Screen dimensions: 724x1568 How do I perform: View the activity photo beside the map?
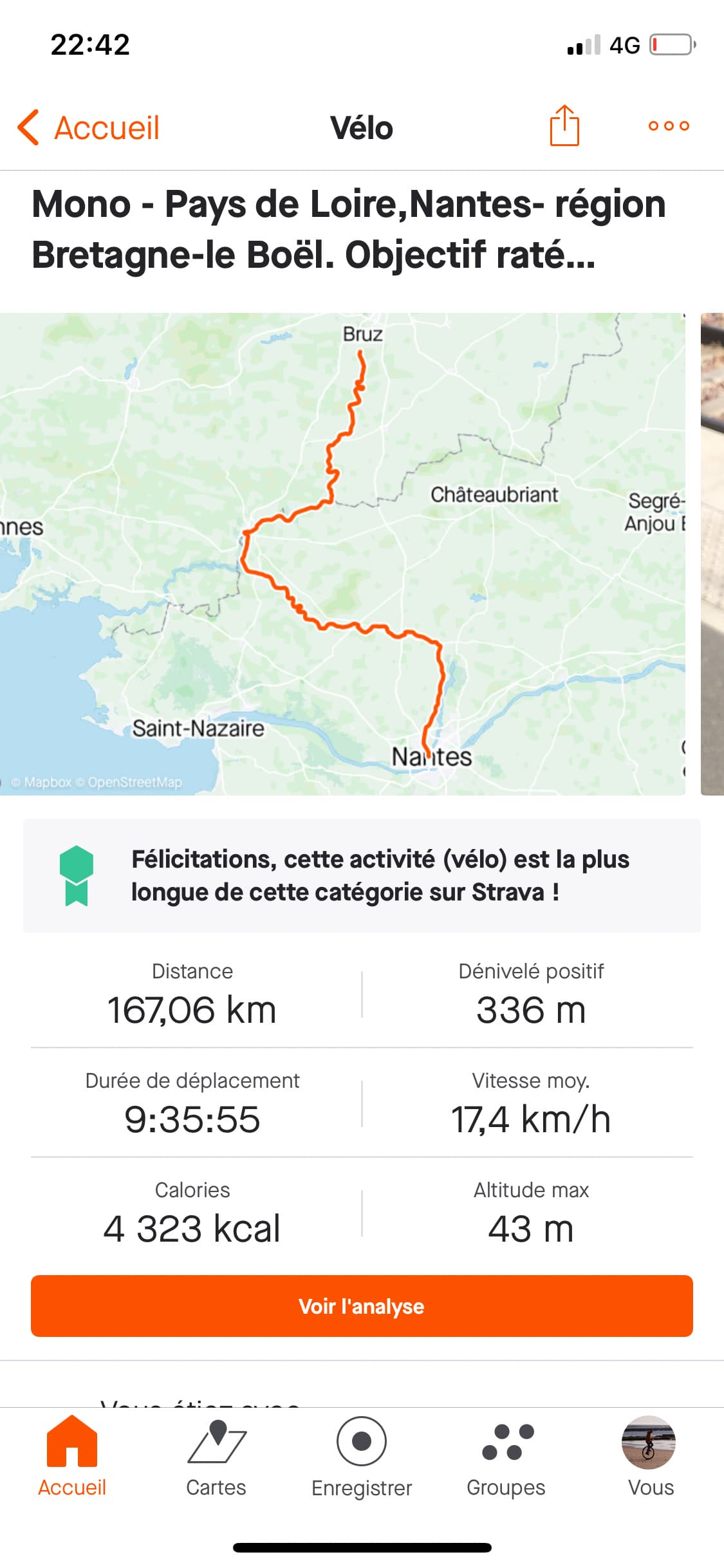pos(712,554)
